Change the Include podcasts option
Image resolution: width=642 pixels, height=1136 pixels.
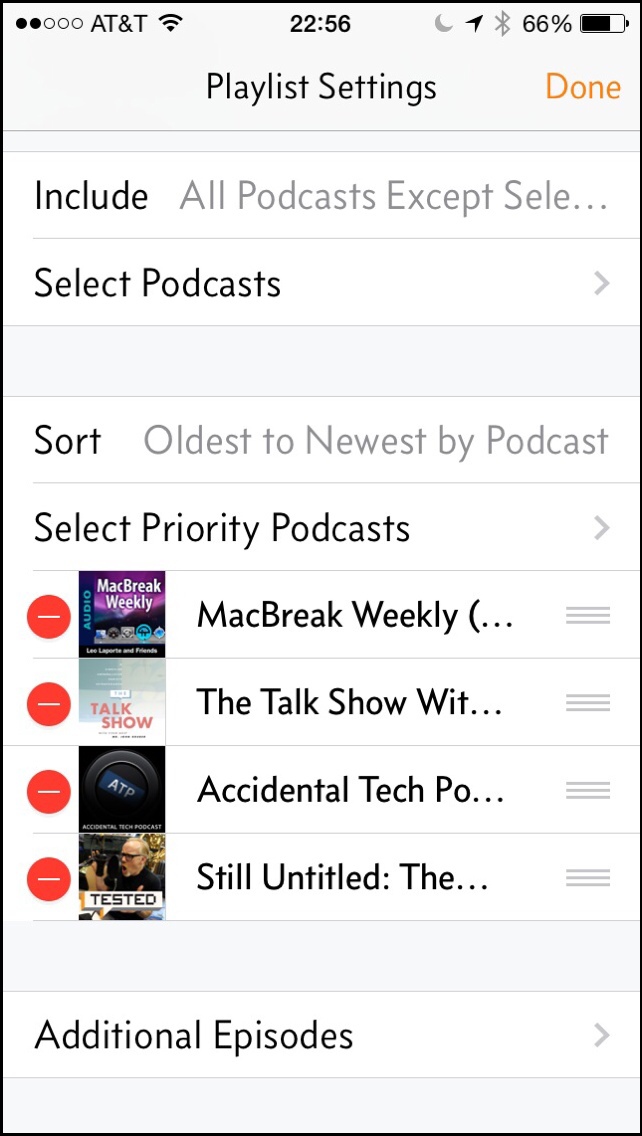321,196
